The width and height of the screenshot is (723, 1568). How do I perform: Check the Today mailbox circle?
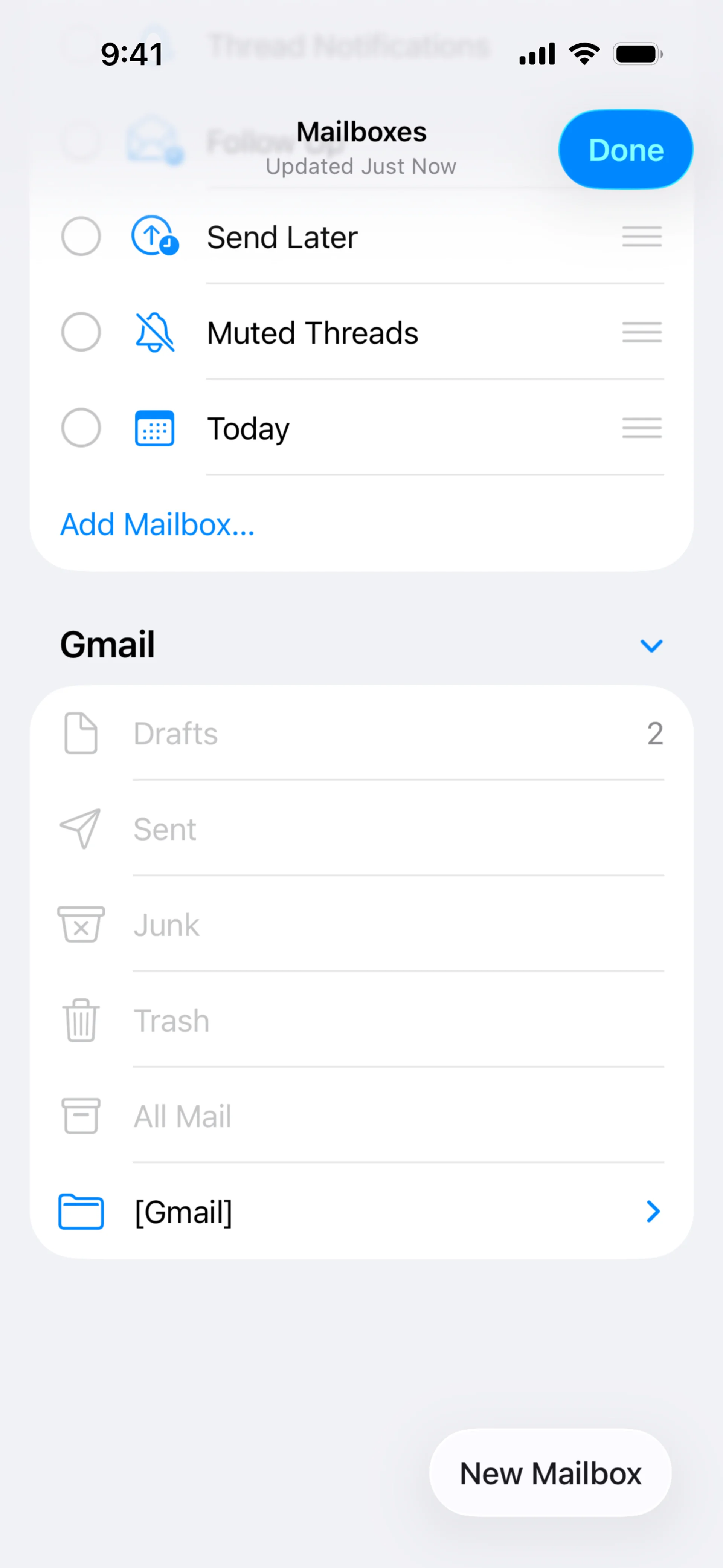[81, 428]
